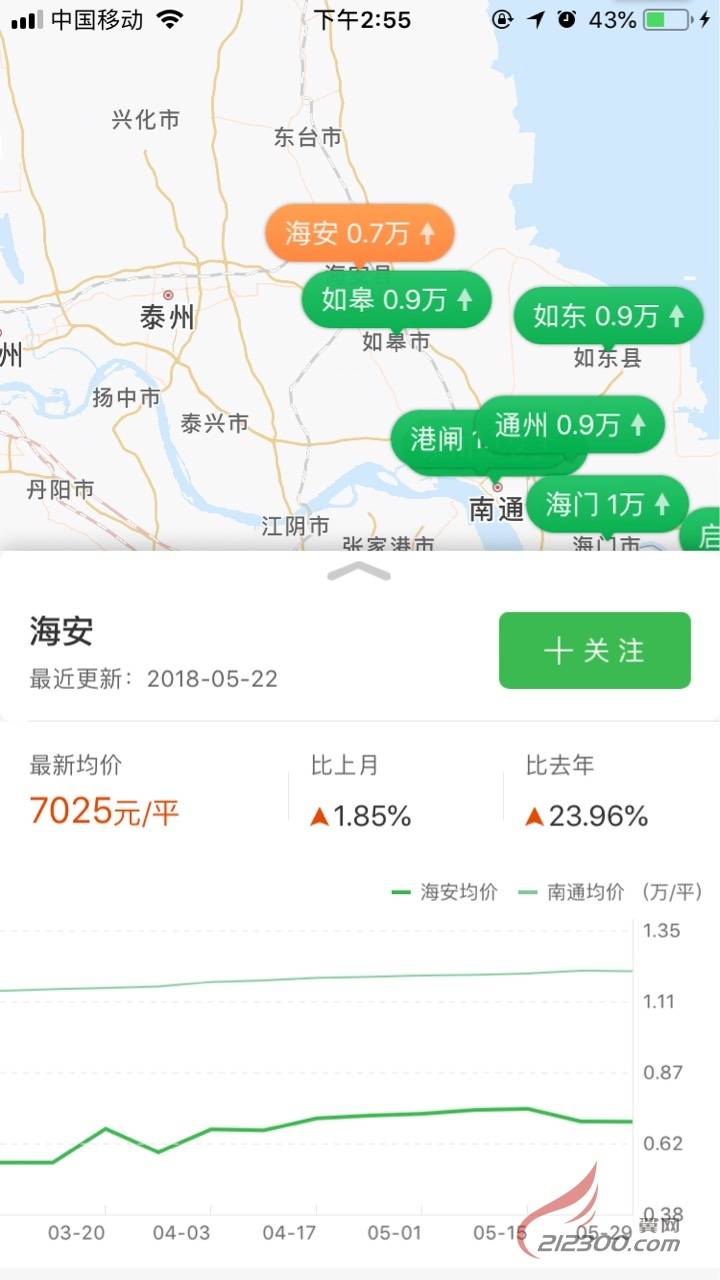Select the 通州 0.9万 price marker

pos(572,425)
